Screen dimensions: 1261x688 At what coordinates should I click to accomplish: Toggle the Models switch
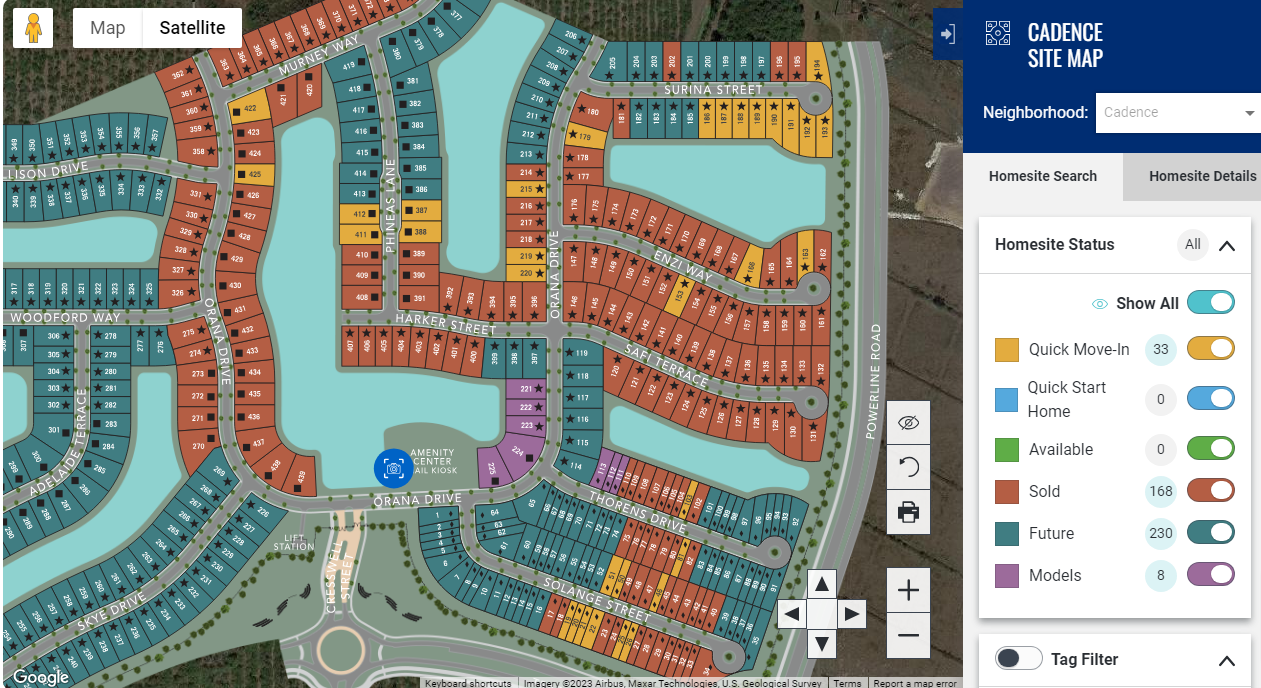tap(1211, 575)
